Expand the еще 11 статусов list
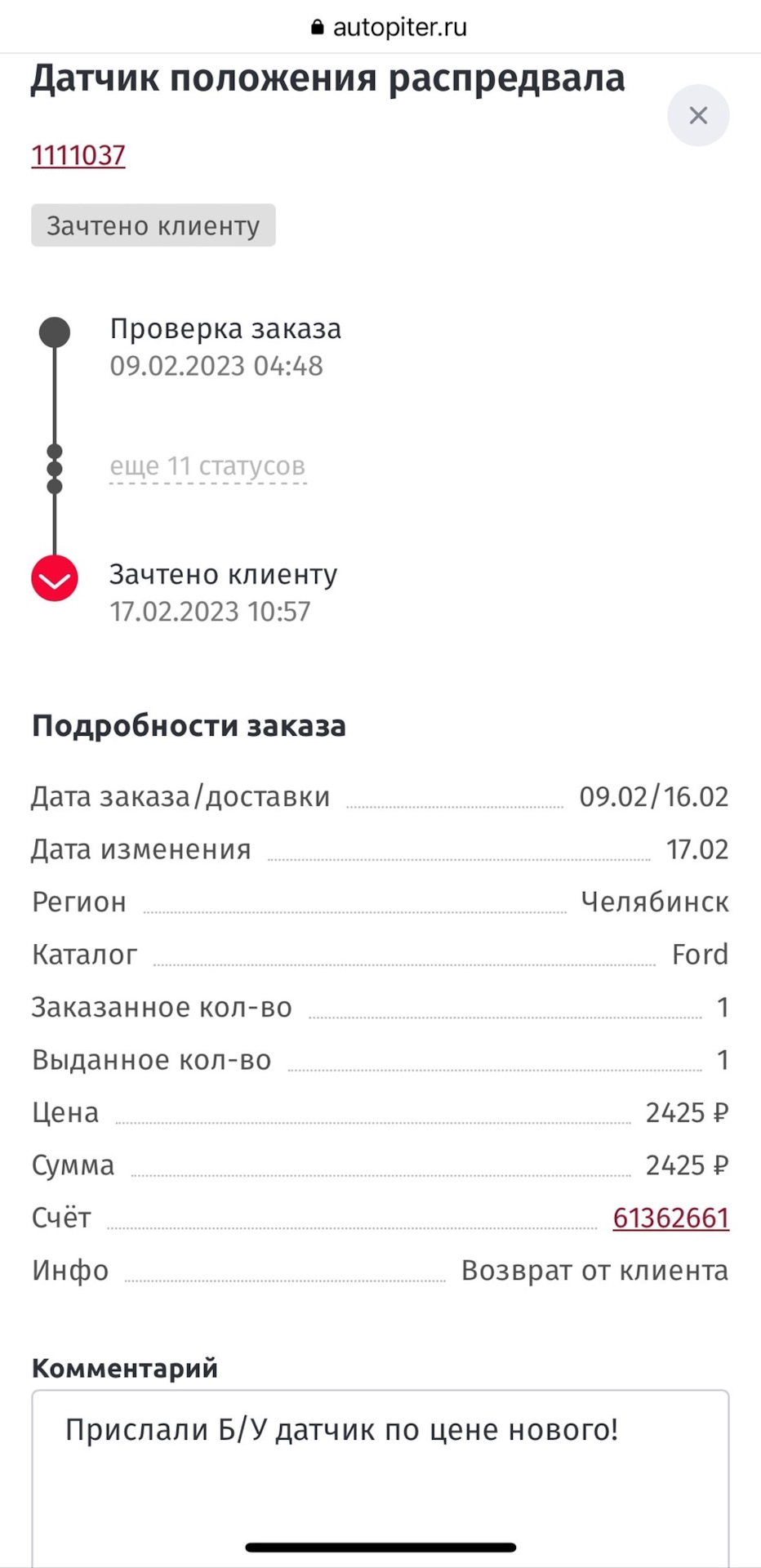Image resolution: width=761 pixels, height=1568 pixels. point(208,465)
